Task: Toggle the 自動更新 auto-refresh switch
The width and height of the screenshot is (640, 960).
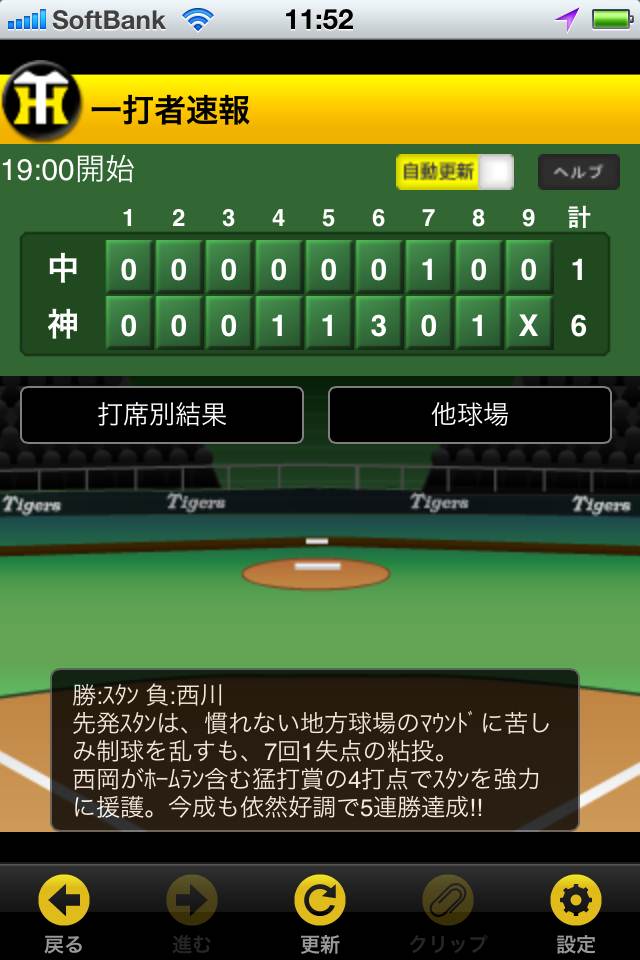Action: tap(455, 172)
